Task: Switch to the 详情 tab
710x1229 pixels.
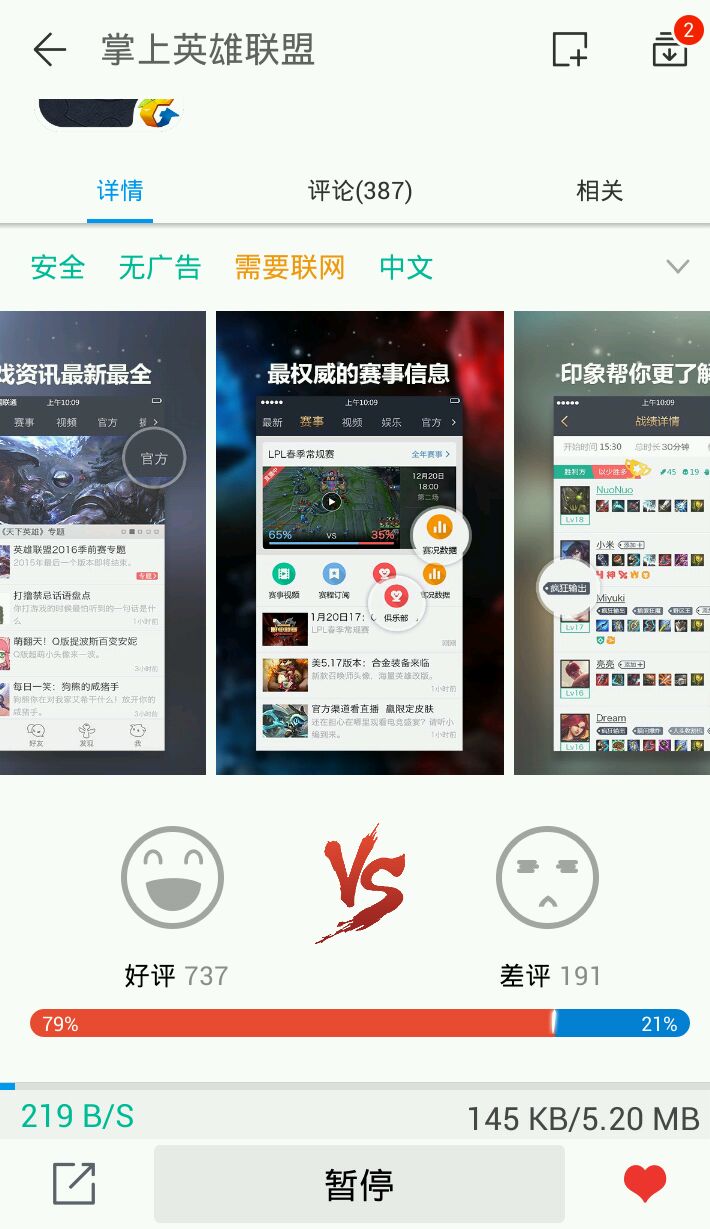Action: [x=120, y=190]
